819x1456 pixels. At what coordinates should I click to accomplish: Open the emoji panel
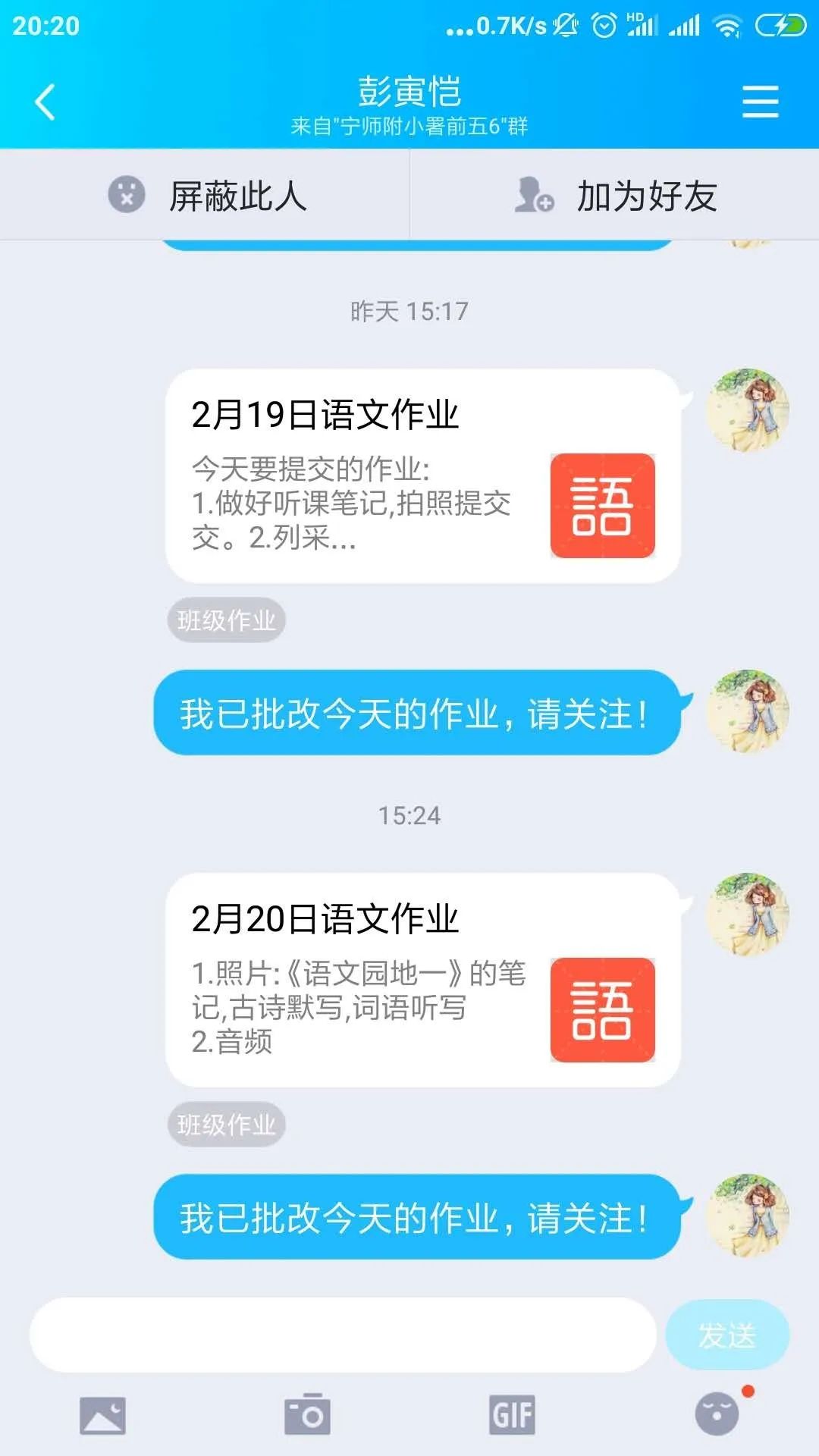click(x=717, y=1414)
